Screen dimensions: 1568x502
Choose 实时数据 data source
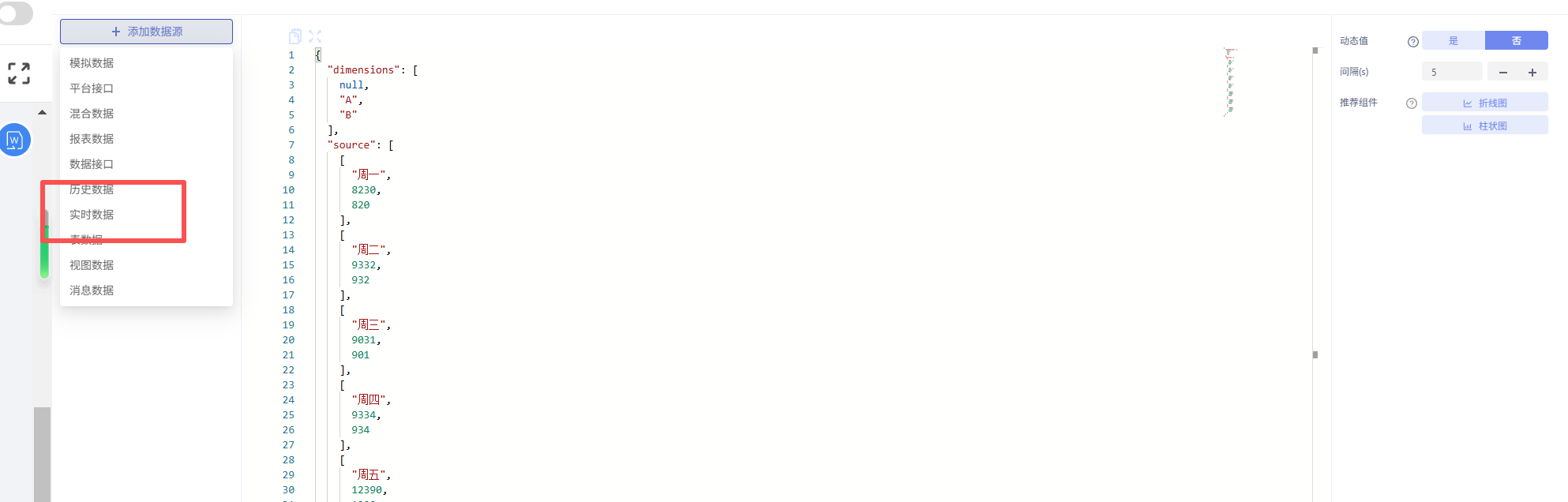pos(92,215)
